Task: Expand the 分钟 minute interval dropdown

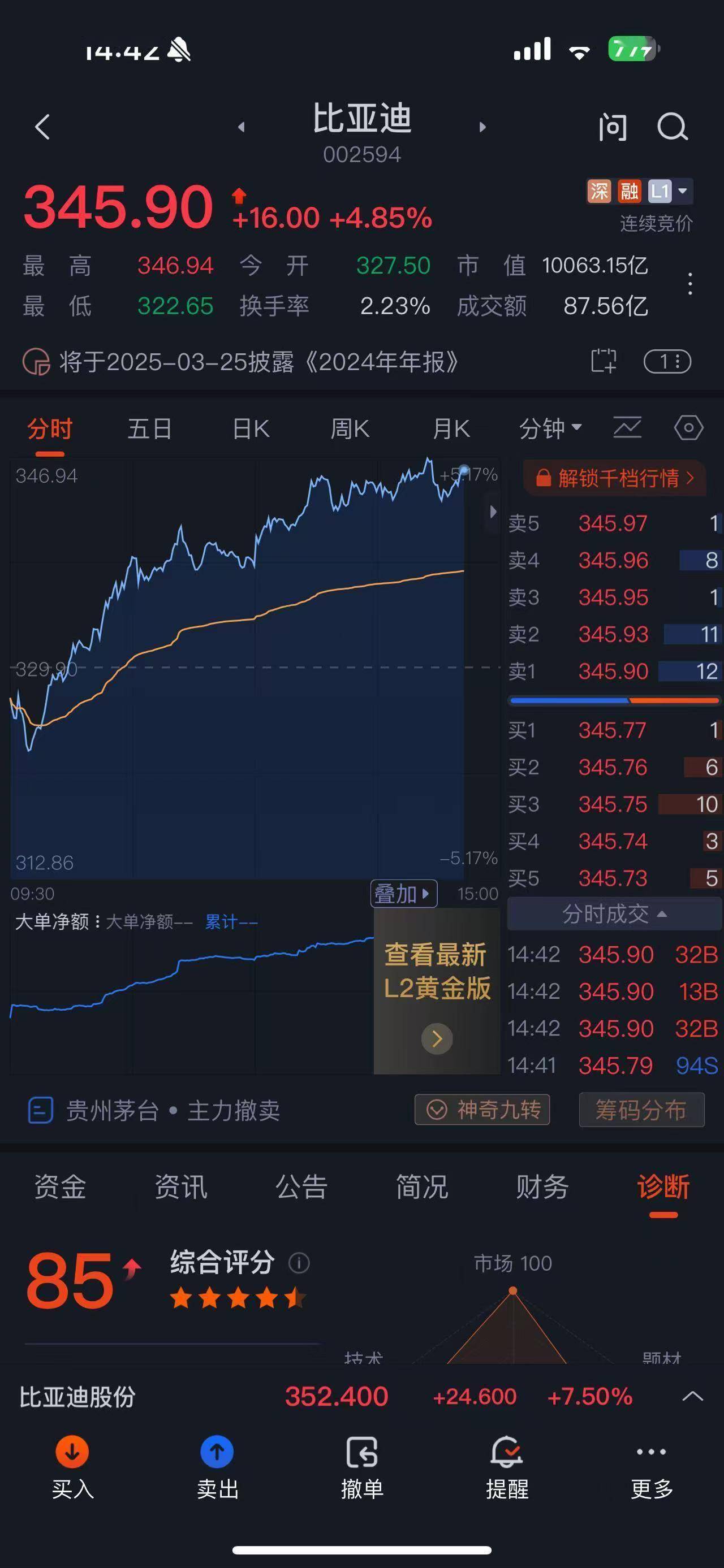Action: (x=551, y=428)
